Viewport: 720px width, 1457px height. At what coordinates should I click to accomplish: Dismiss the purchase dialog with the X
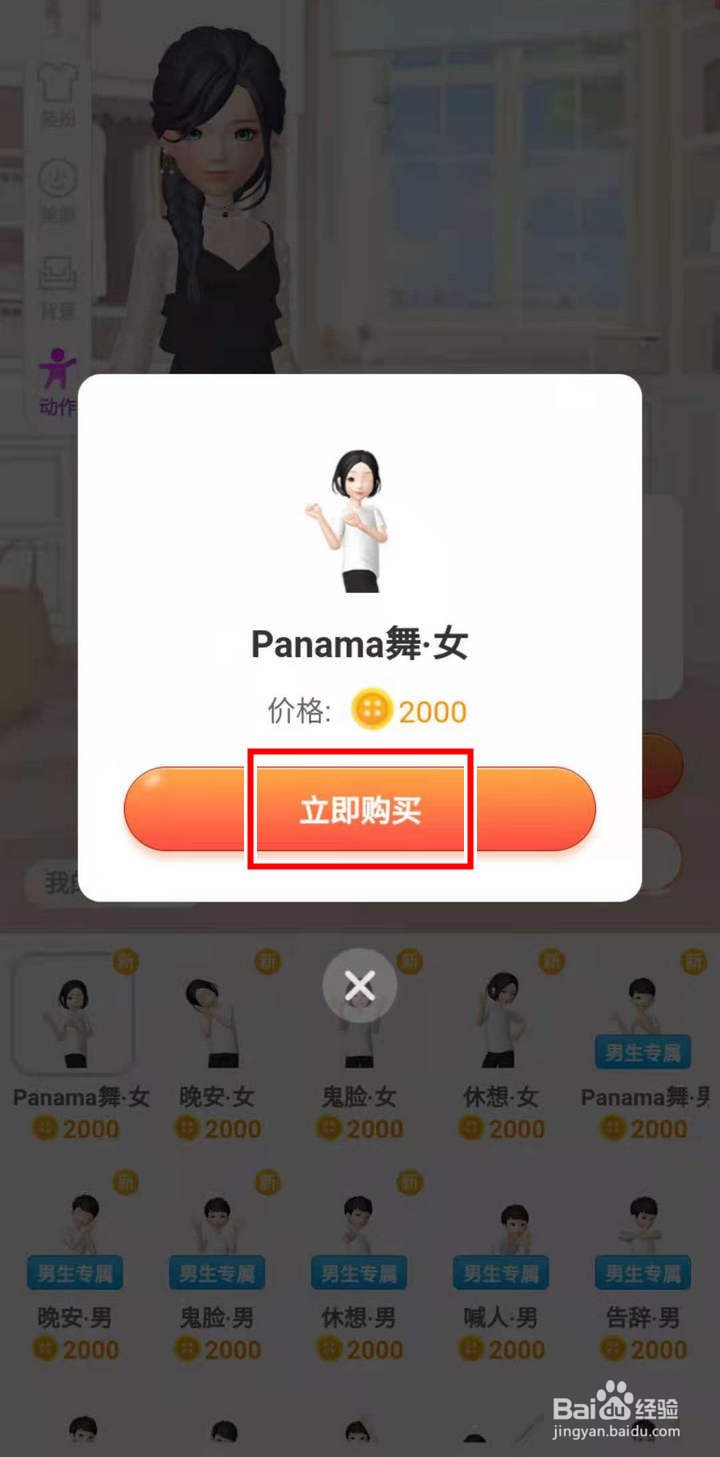[x=360, y=986]
